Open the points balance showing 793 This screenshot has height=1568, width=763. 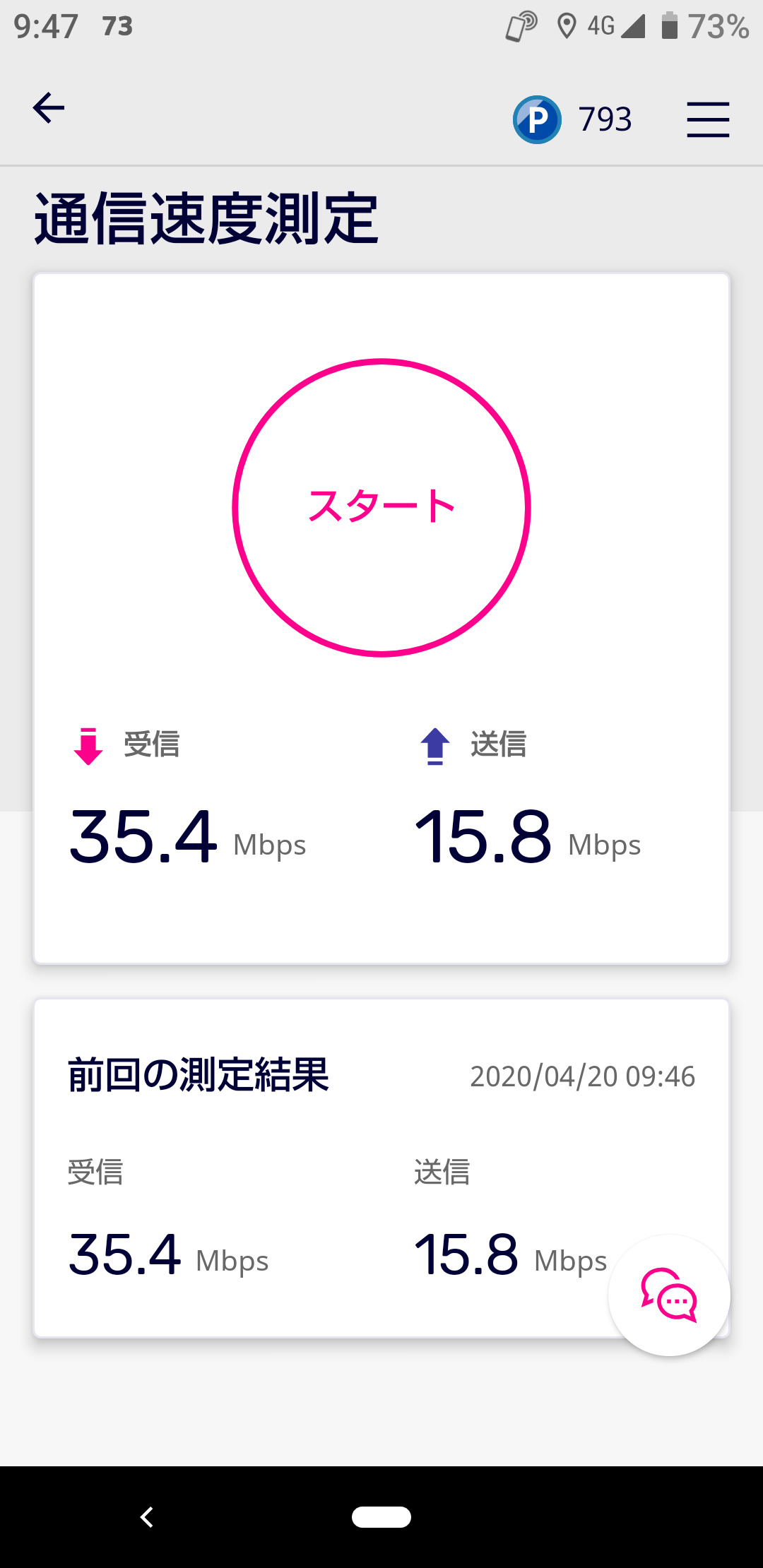(573, 119)
